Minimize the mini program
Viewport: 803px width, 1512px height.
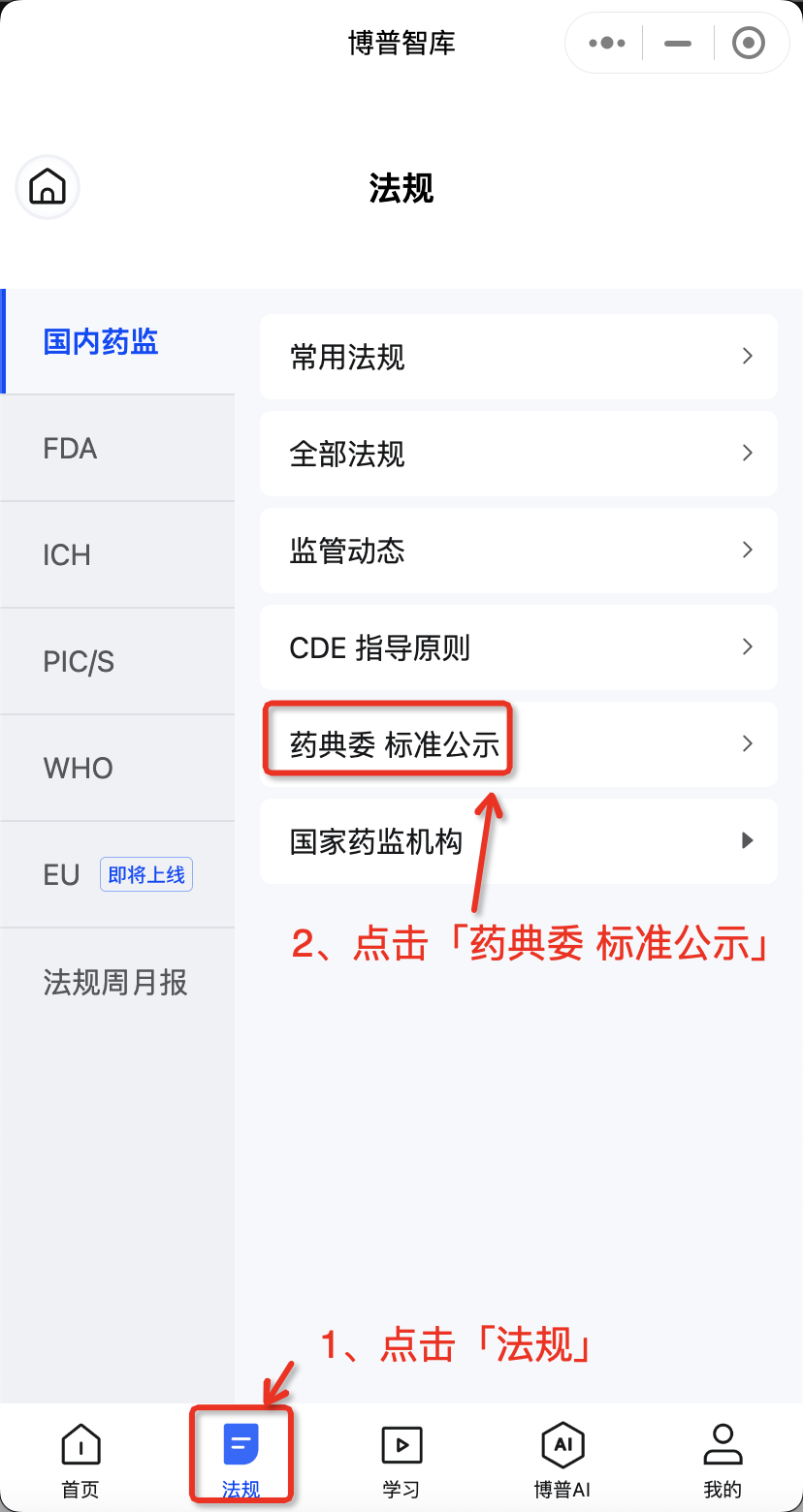[678, 43]
